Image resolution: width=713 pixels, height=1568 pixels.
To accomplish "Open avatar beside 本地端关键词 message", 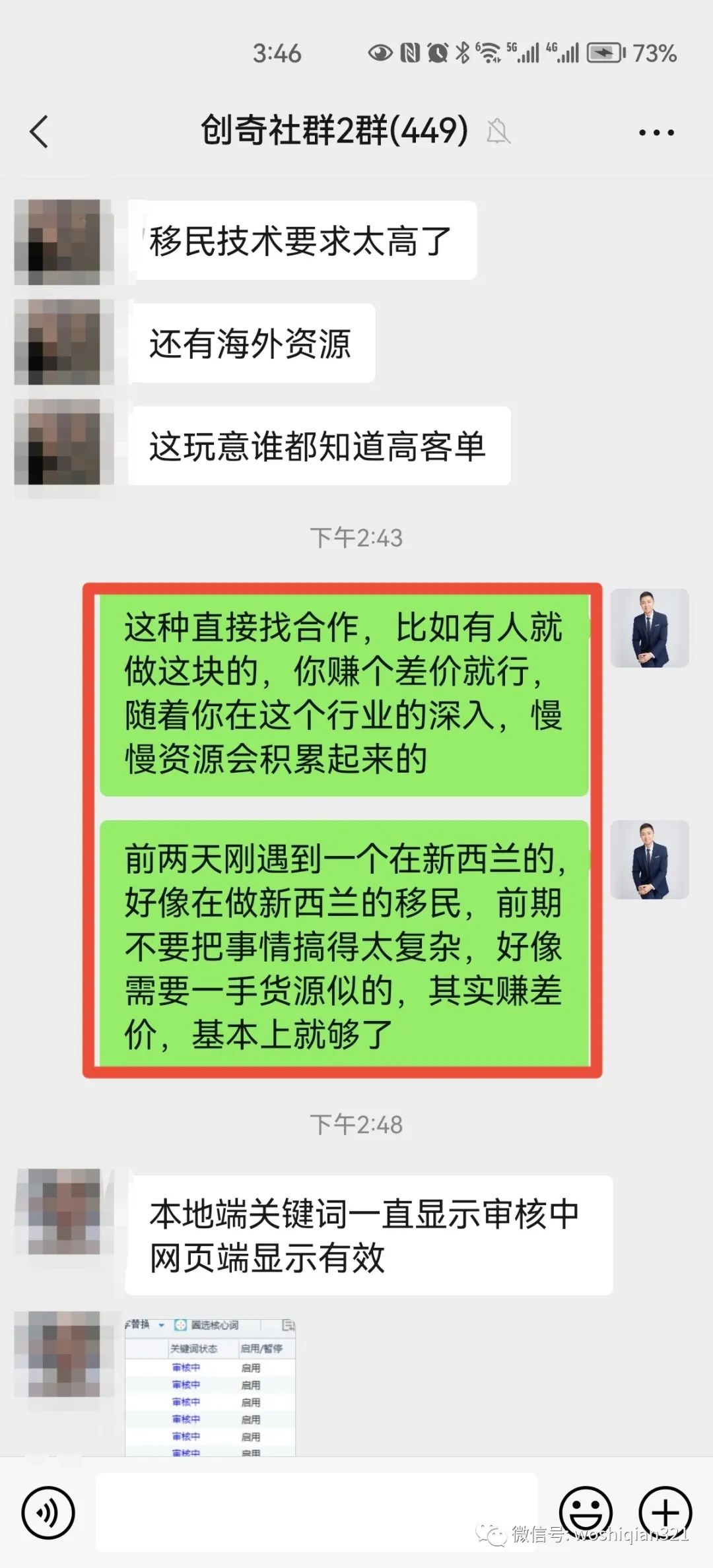I will click(x=58, y=1211).
